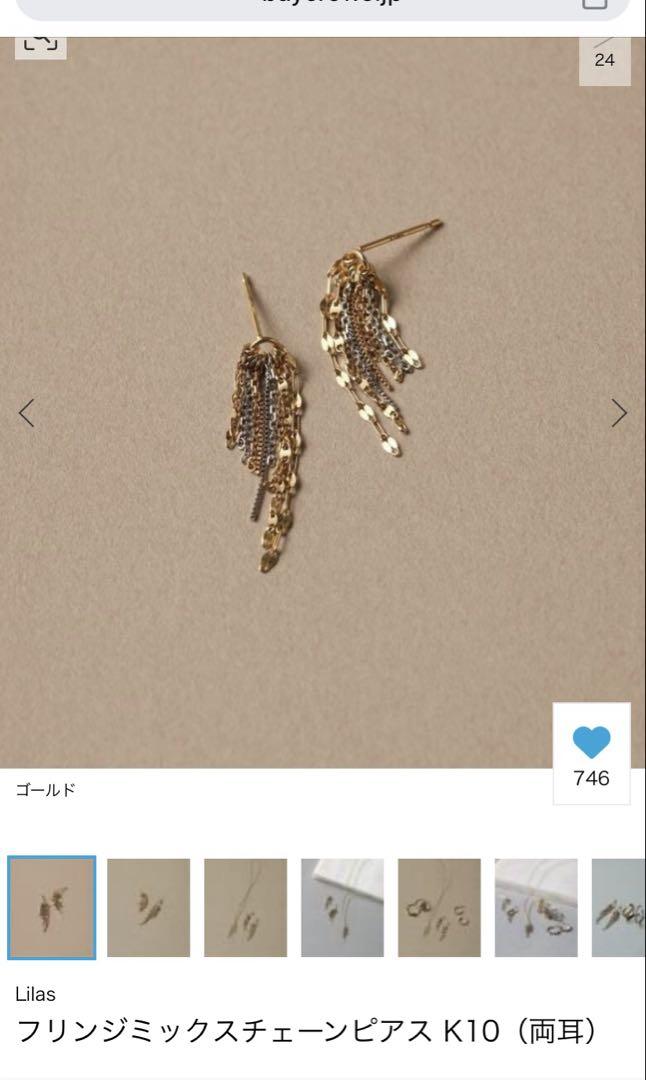646x1080 pixels.
Task: Open the enlarged main product photo
Action: click(x=323, y=403)
